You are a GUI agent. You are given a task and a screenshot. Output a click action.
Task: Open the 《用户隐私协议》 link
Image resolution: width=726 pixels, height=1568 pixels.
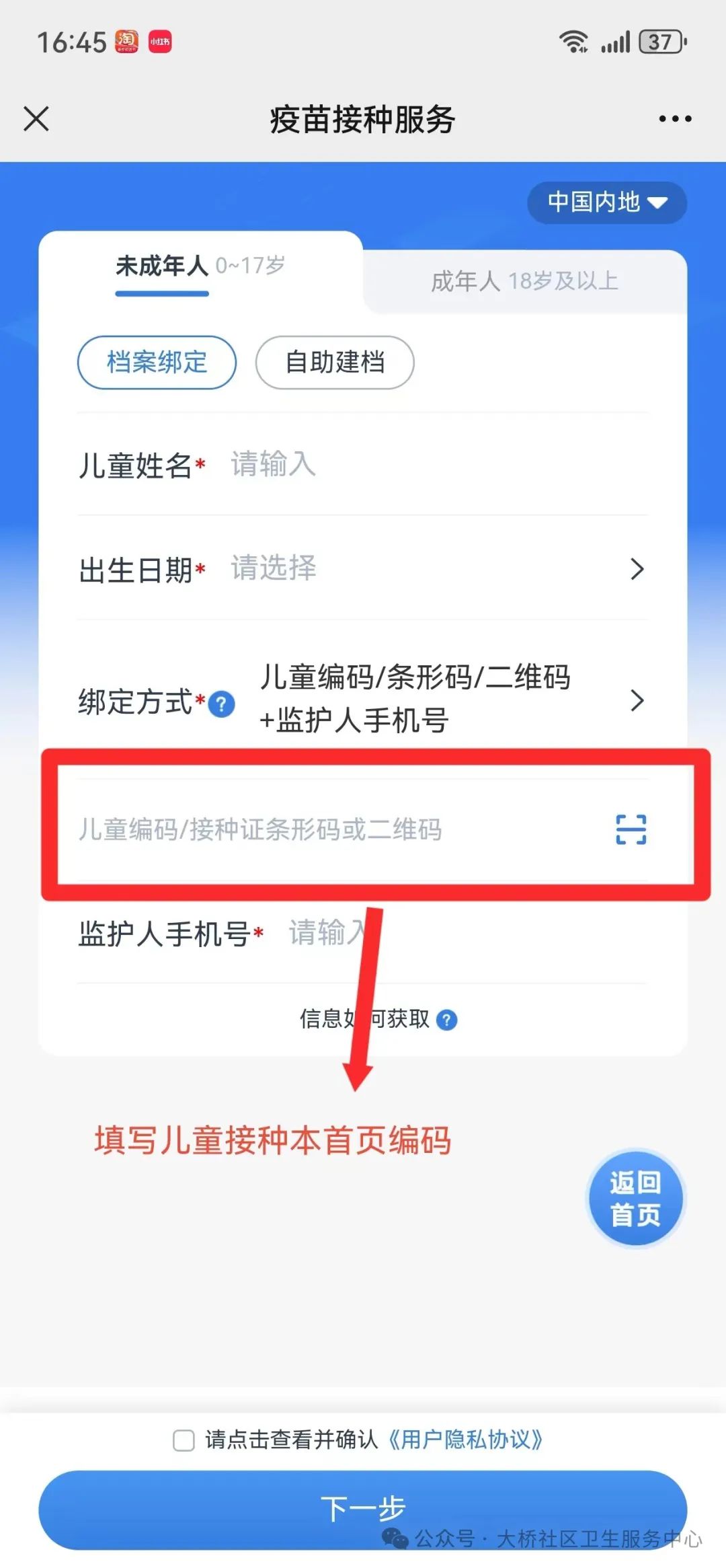coord(465,1440)
